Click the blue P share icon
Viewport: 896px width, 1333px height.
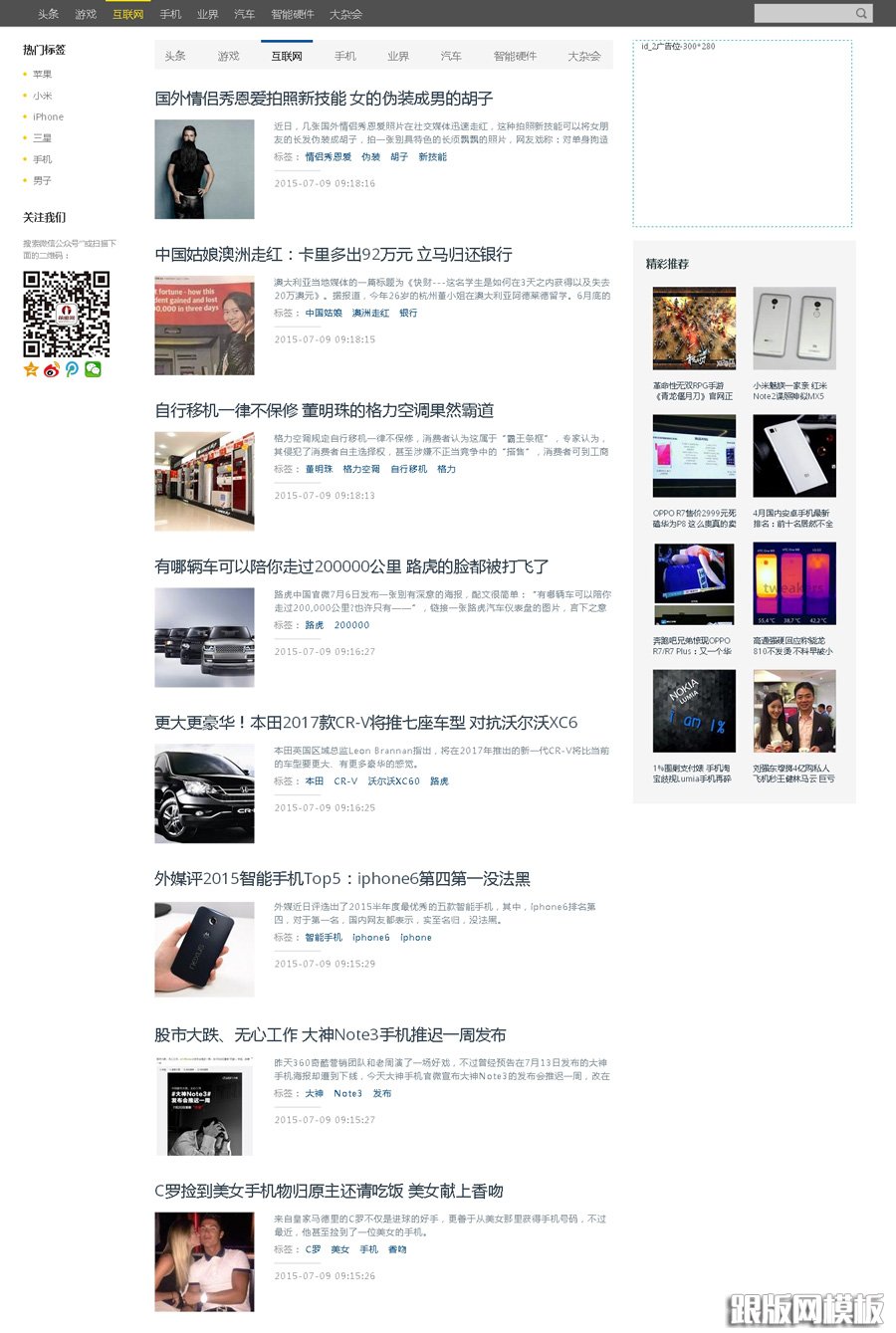(73, 368)
